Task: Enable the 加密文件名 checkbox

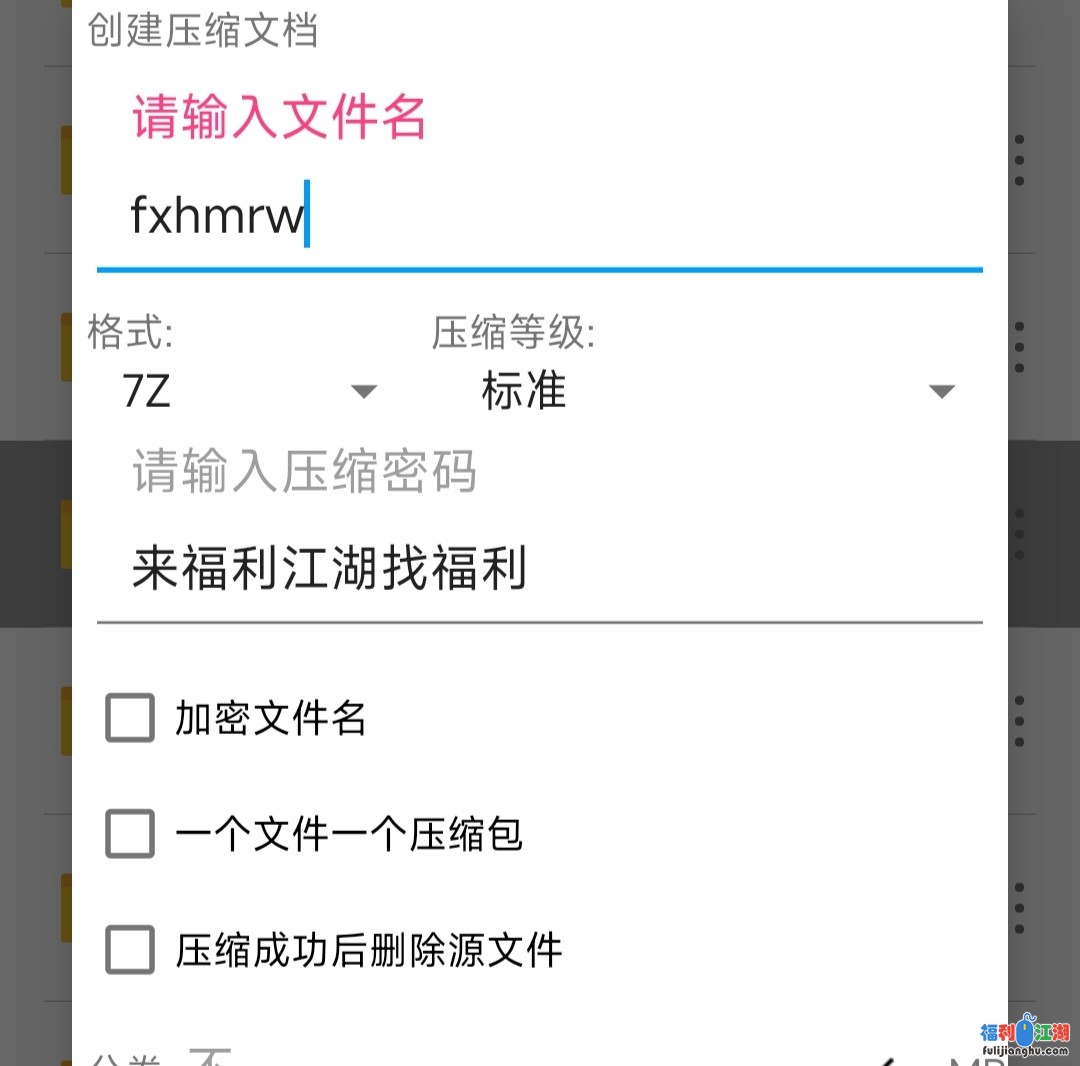Action: tap(130, 718)
